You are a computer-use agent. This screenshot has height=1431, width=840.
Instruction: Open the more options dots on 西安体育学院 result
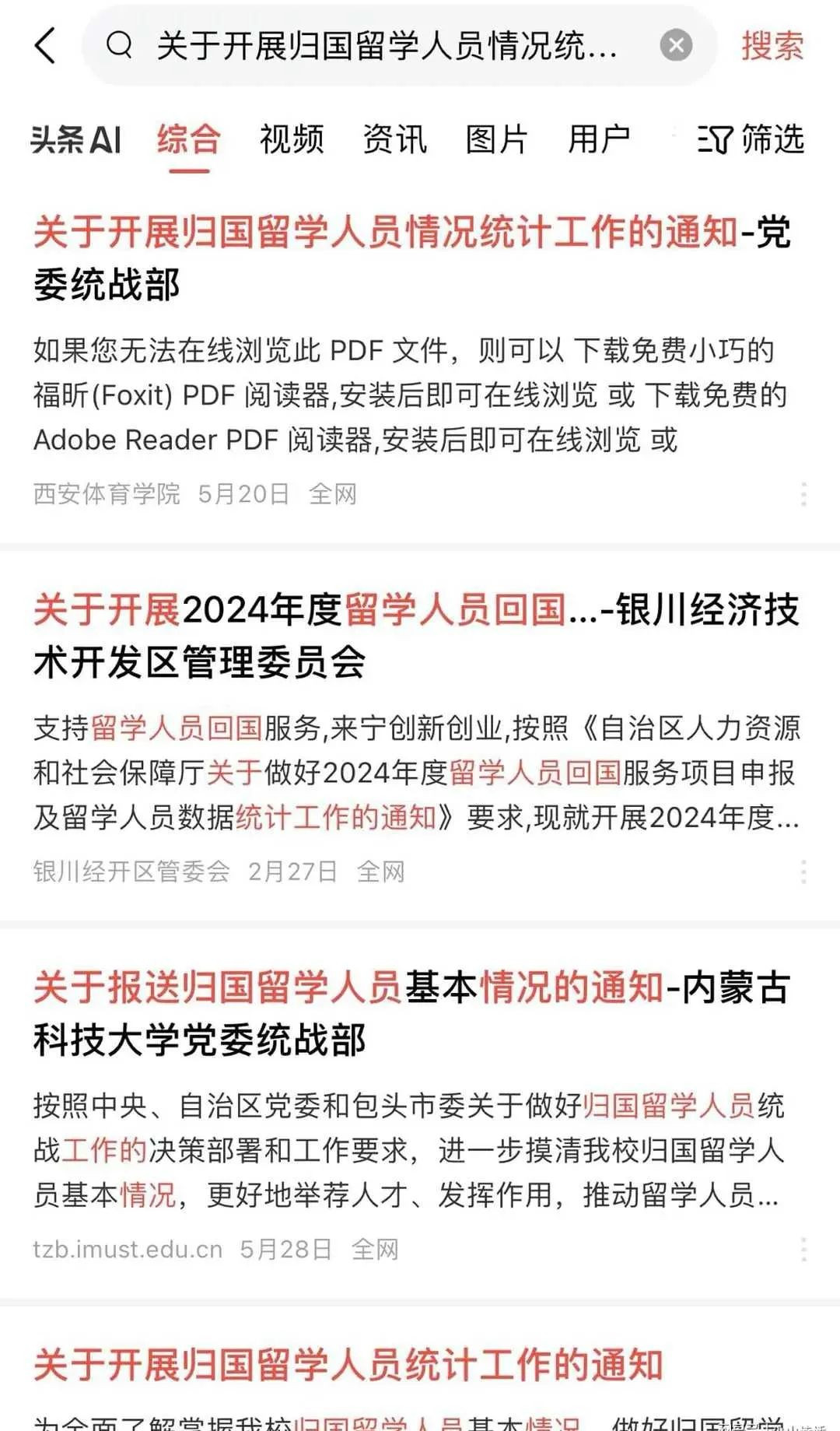(x=803, y=494)
